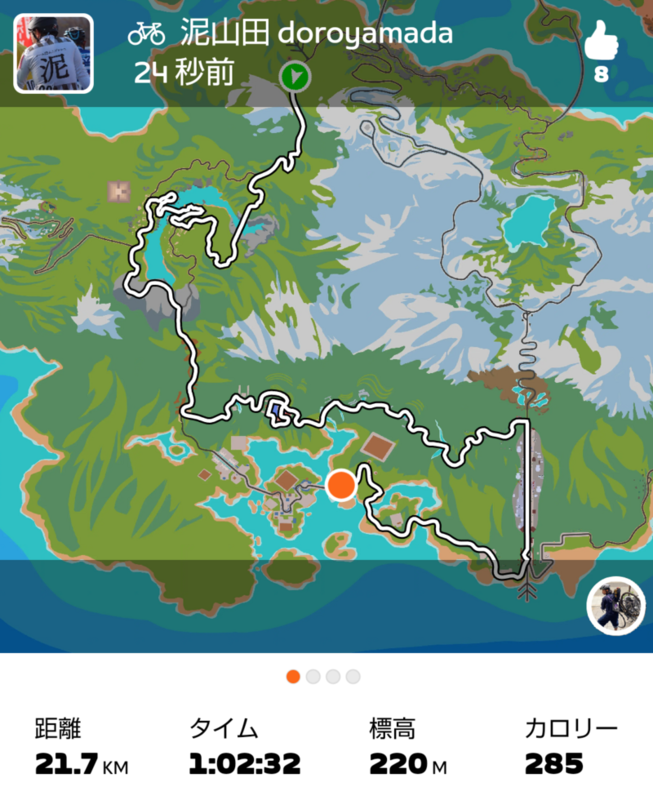Screen dimensions: 653x800
Task: Open the rider avatar on the map
Action: [615, 605]
